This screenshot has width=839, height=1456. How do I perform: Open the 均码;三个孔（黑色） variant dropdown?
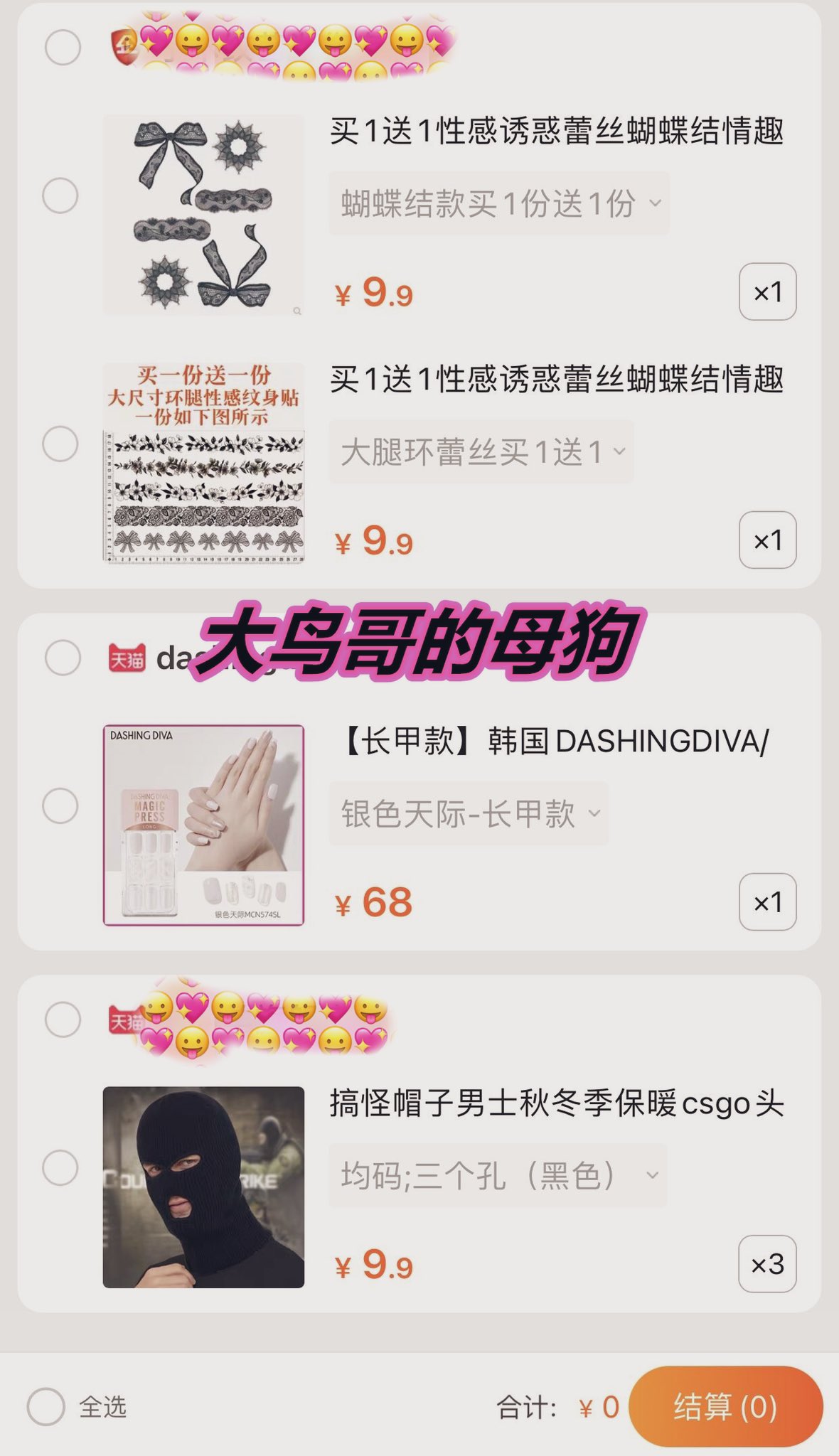(x=498, y=1175)
